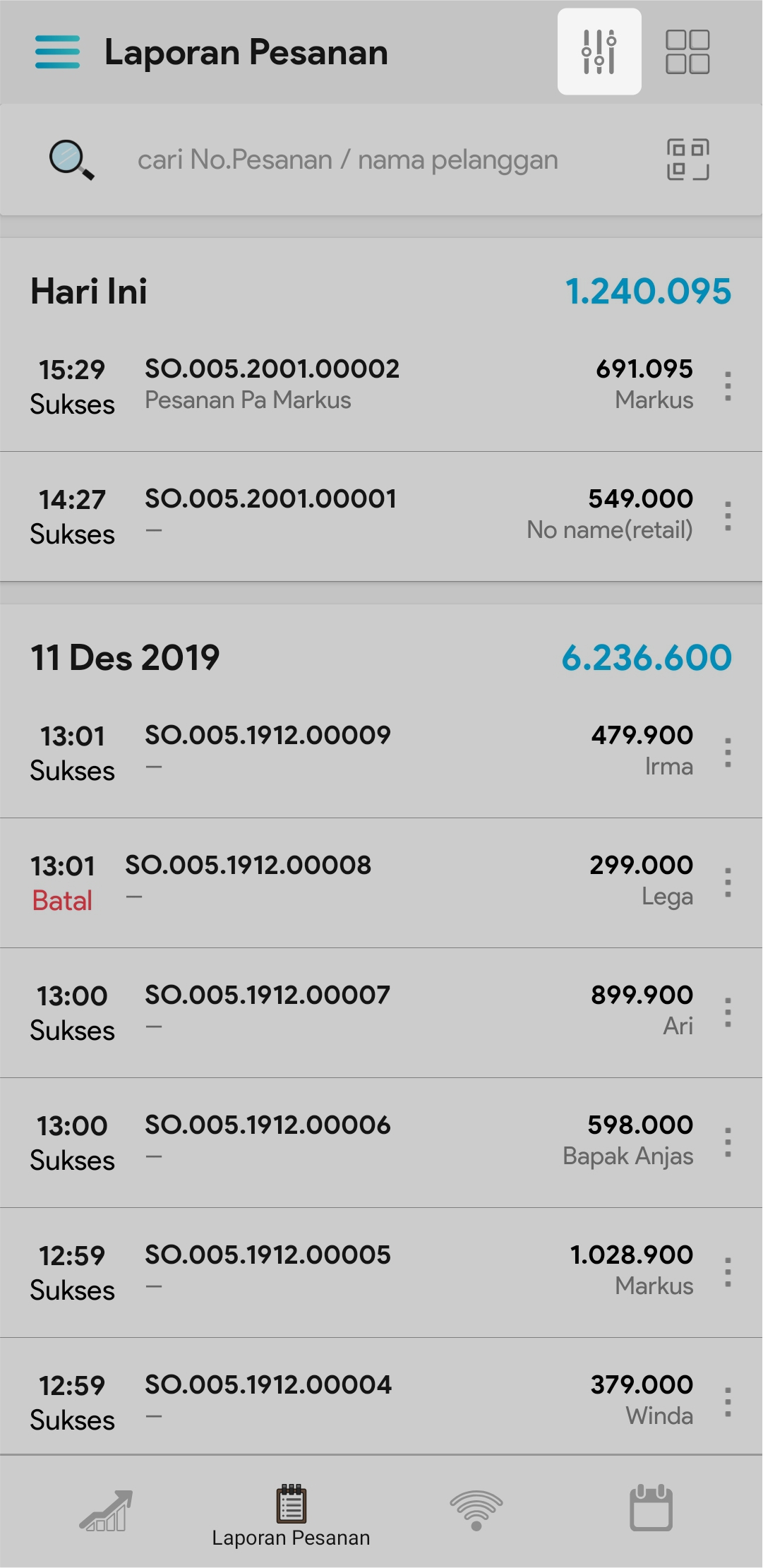The image size is (763, 1568).
Task: Open overflow menu for order SO.005.2001.00001
Action: click(728, 516)
